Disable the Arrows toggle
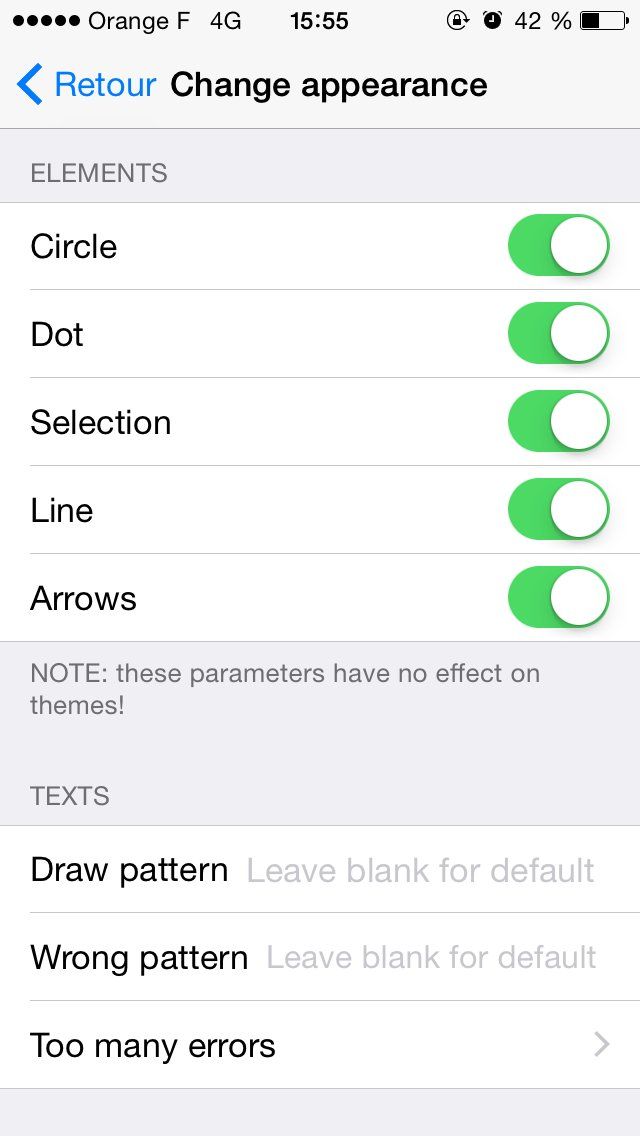Viewport: 640px width, 1136px height. [x=558, y=598]
